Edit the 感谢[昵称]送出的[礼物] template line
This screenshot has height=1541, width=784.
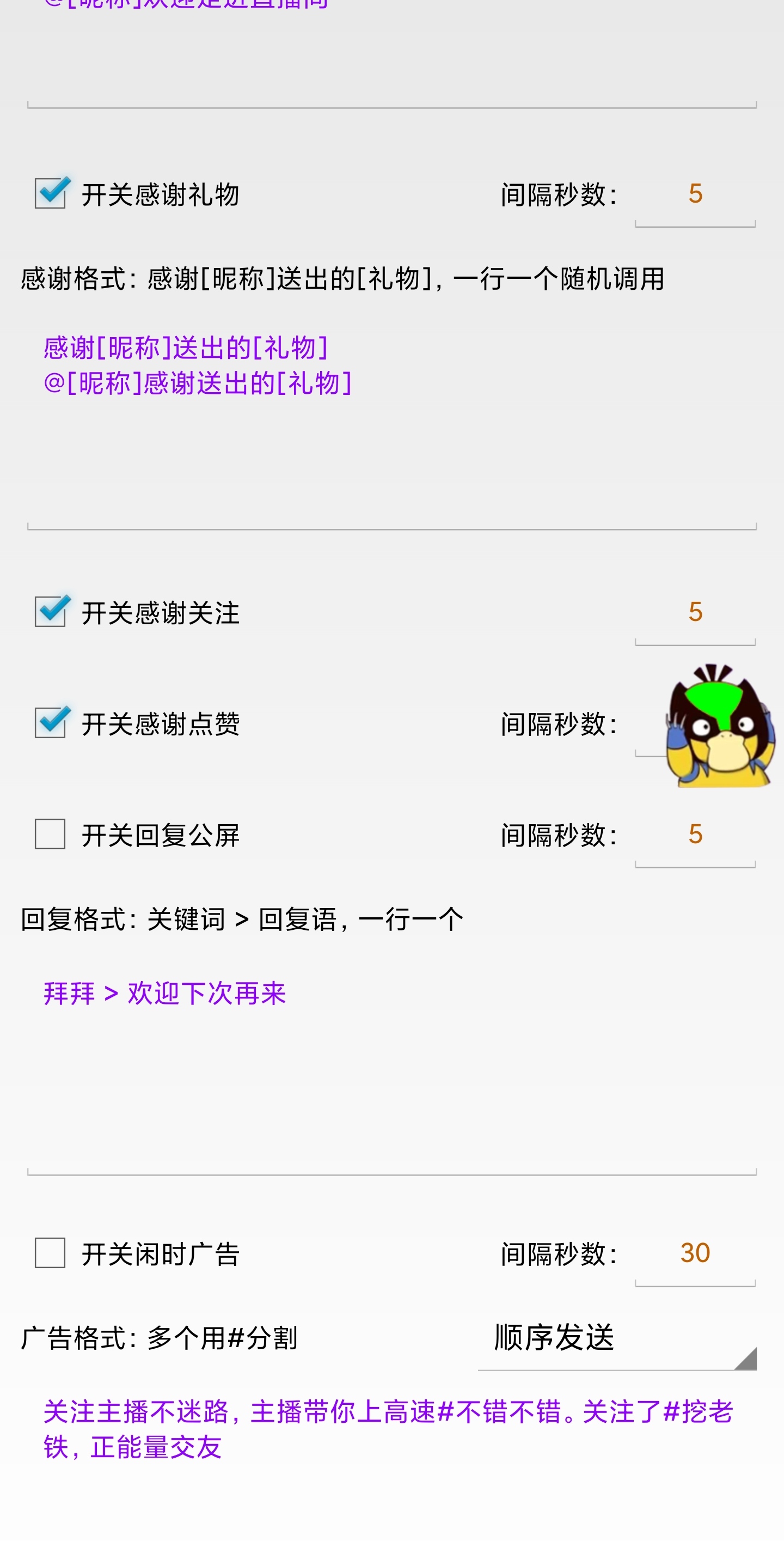pyautogui.click(x=186, y=345)
